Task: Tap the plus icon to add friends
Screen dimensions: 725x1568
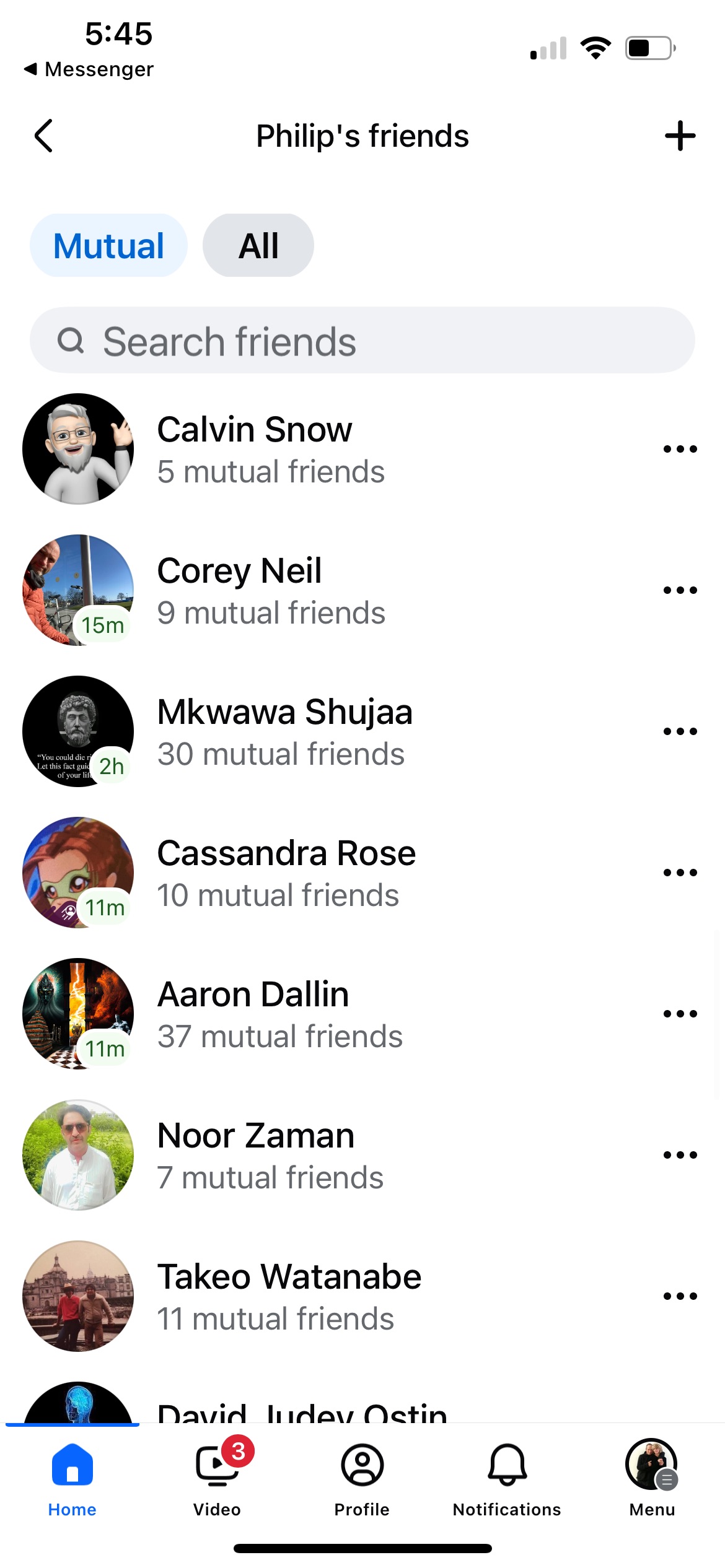Action: point(680,136)
